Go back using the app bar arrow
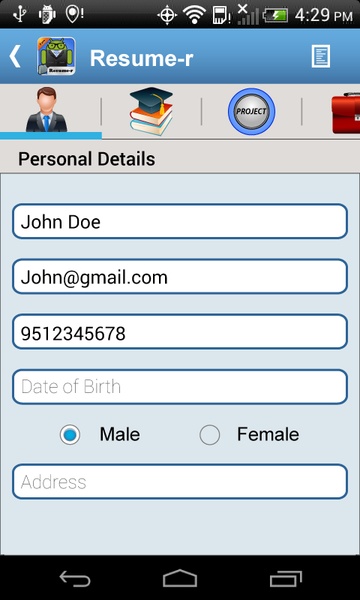Viewport: 360px width, 600px height. point(15,57)
